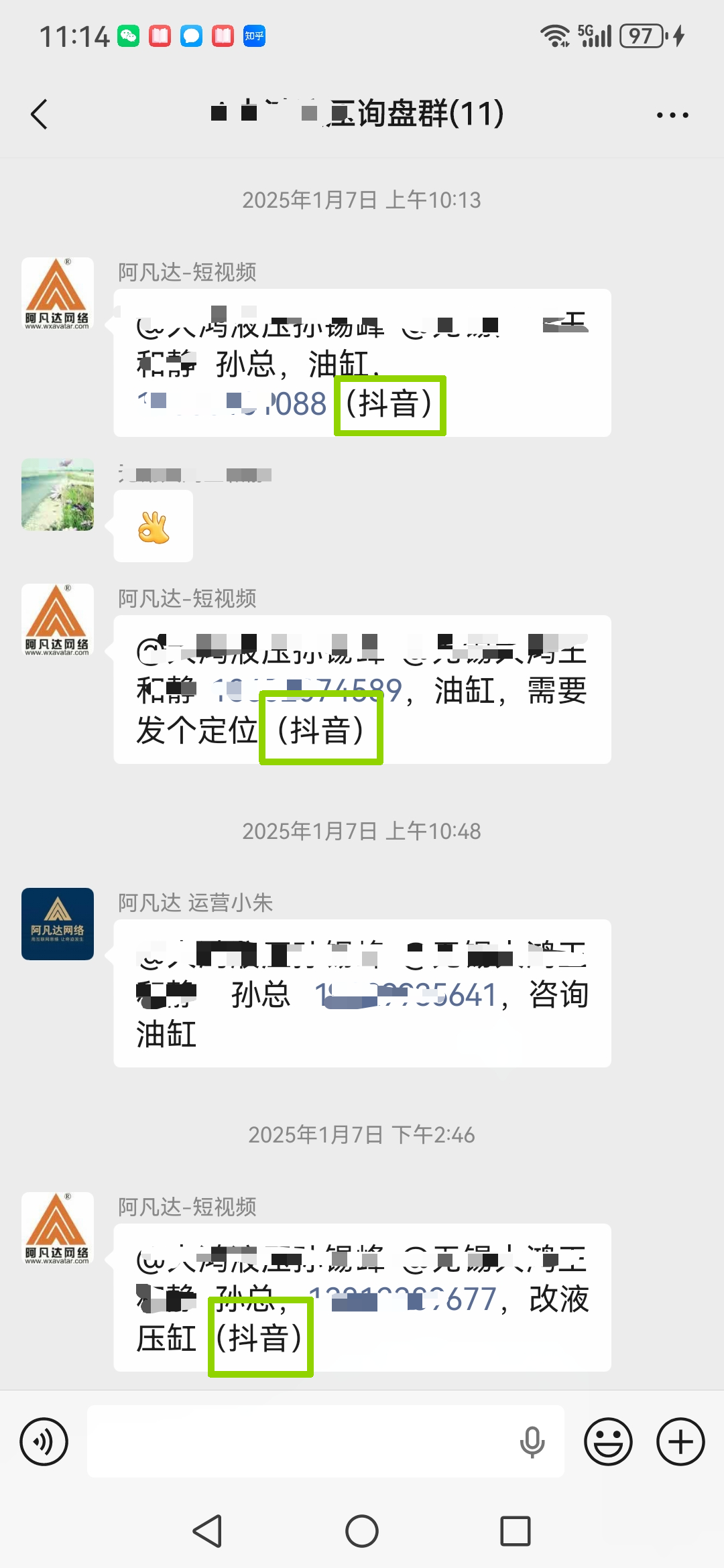
Task: Open the landscape-photo avatar's profile
Action: coord(58,495)
